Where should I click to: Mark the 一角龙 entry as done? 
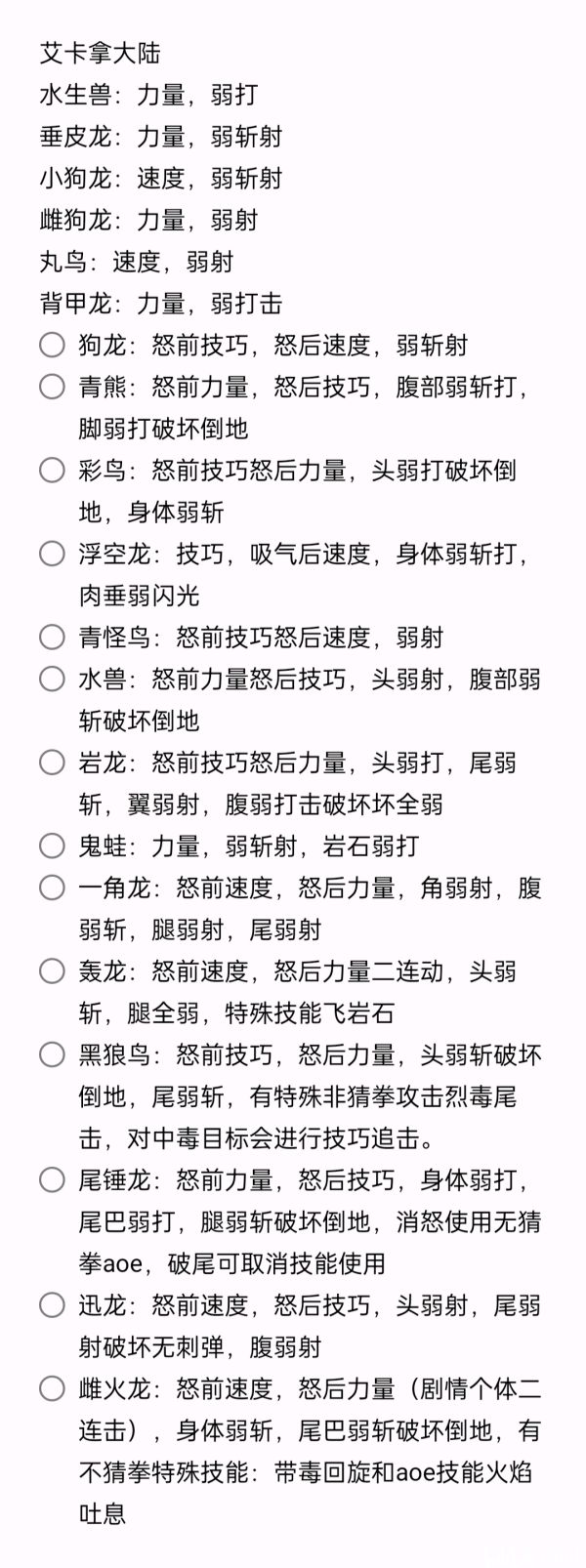coord(52,887)
